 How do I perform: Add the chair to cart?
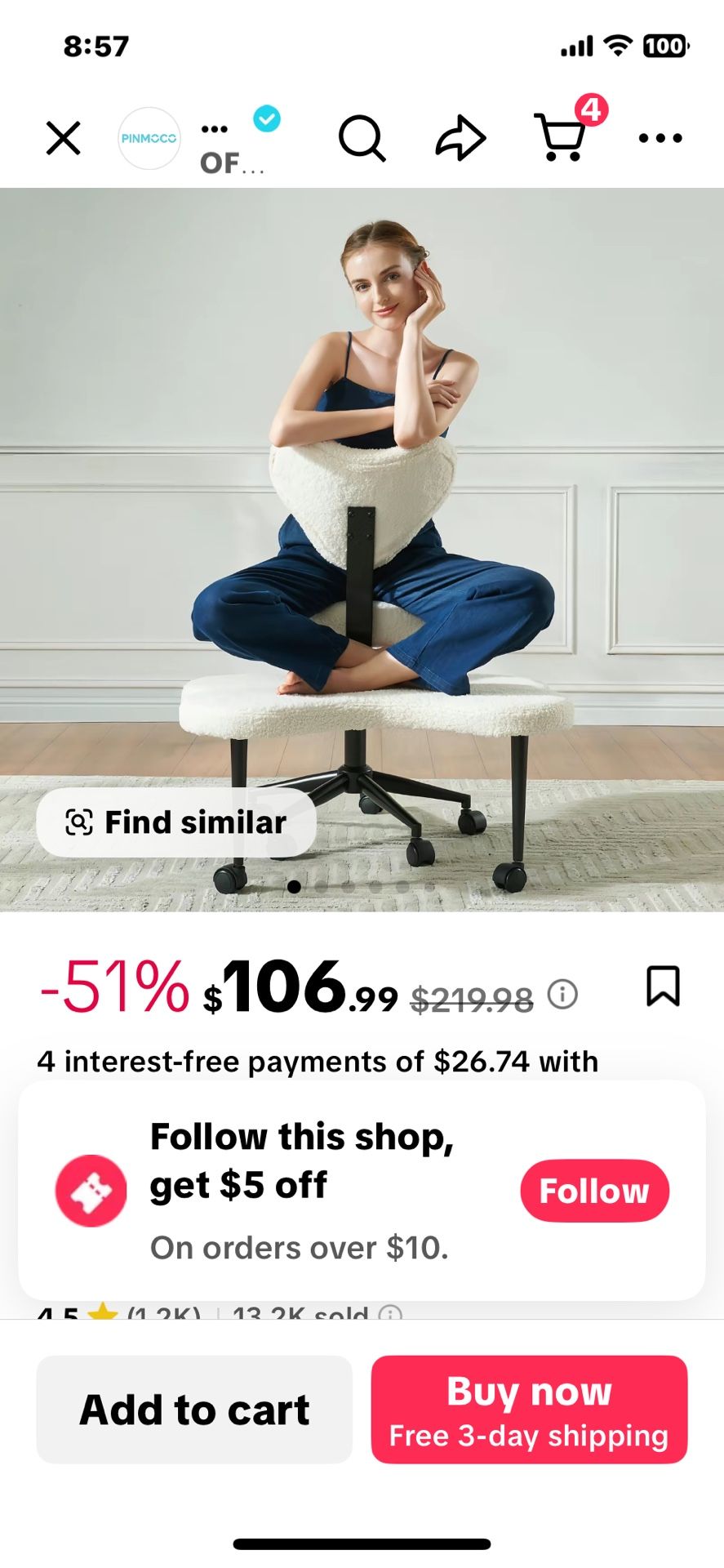(194, 1410)
